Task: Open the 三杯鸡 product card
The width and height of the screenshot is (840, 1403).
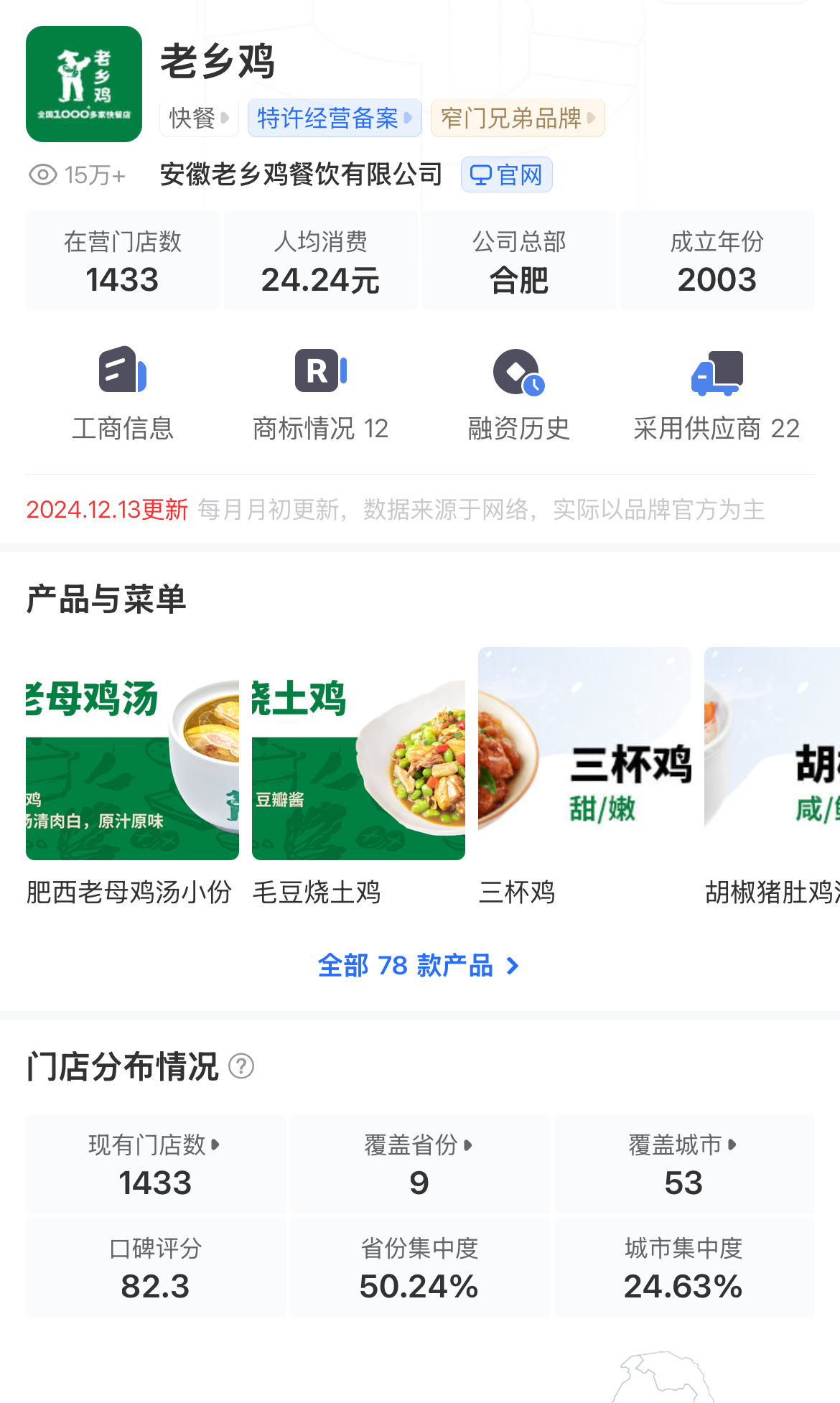Action: click(x=584, y=777)
